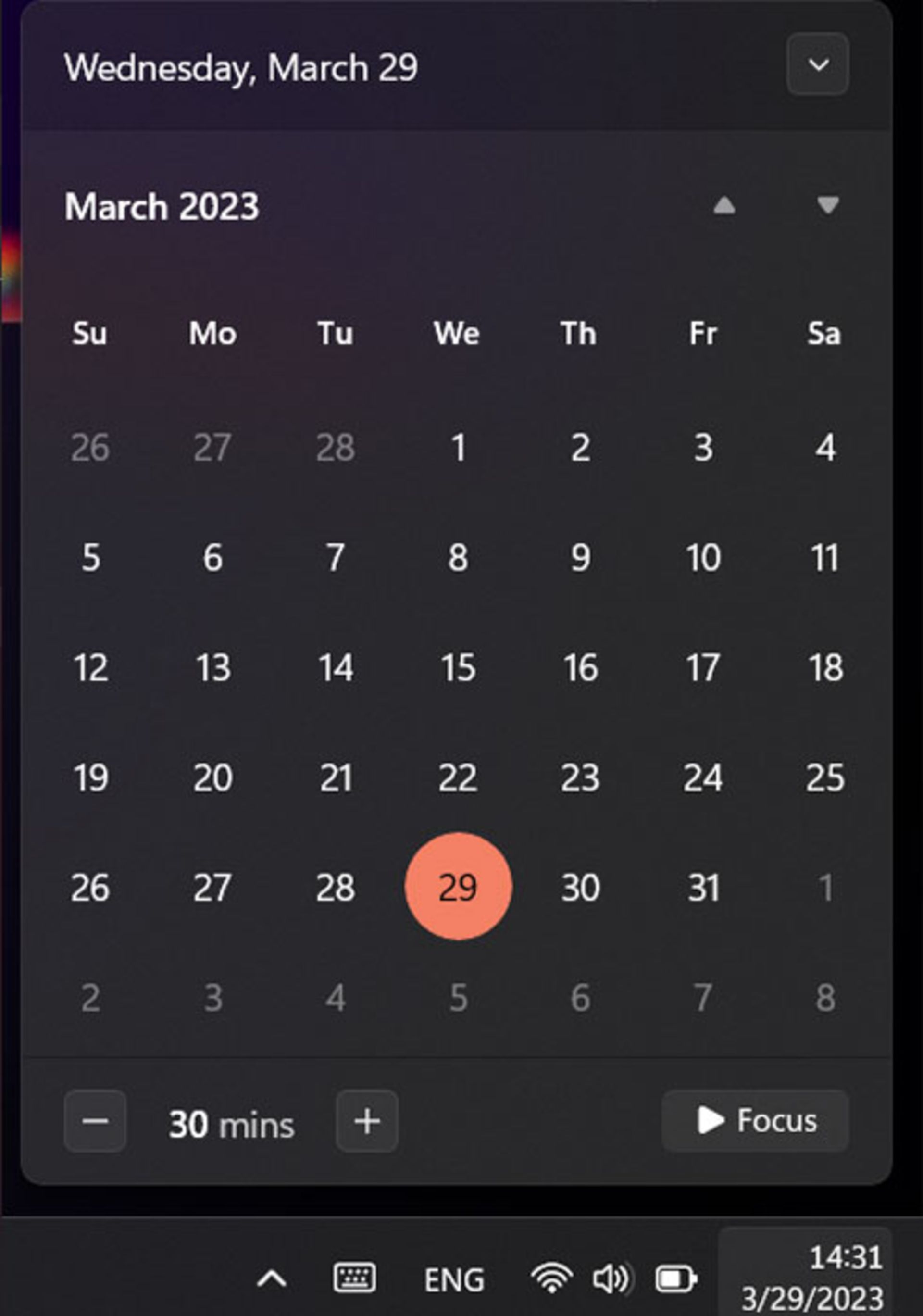Increase focus time with plus button
Image resolution: width=923 pixels, height=1316 pixels.
[x=367, y=1121]
